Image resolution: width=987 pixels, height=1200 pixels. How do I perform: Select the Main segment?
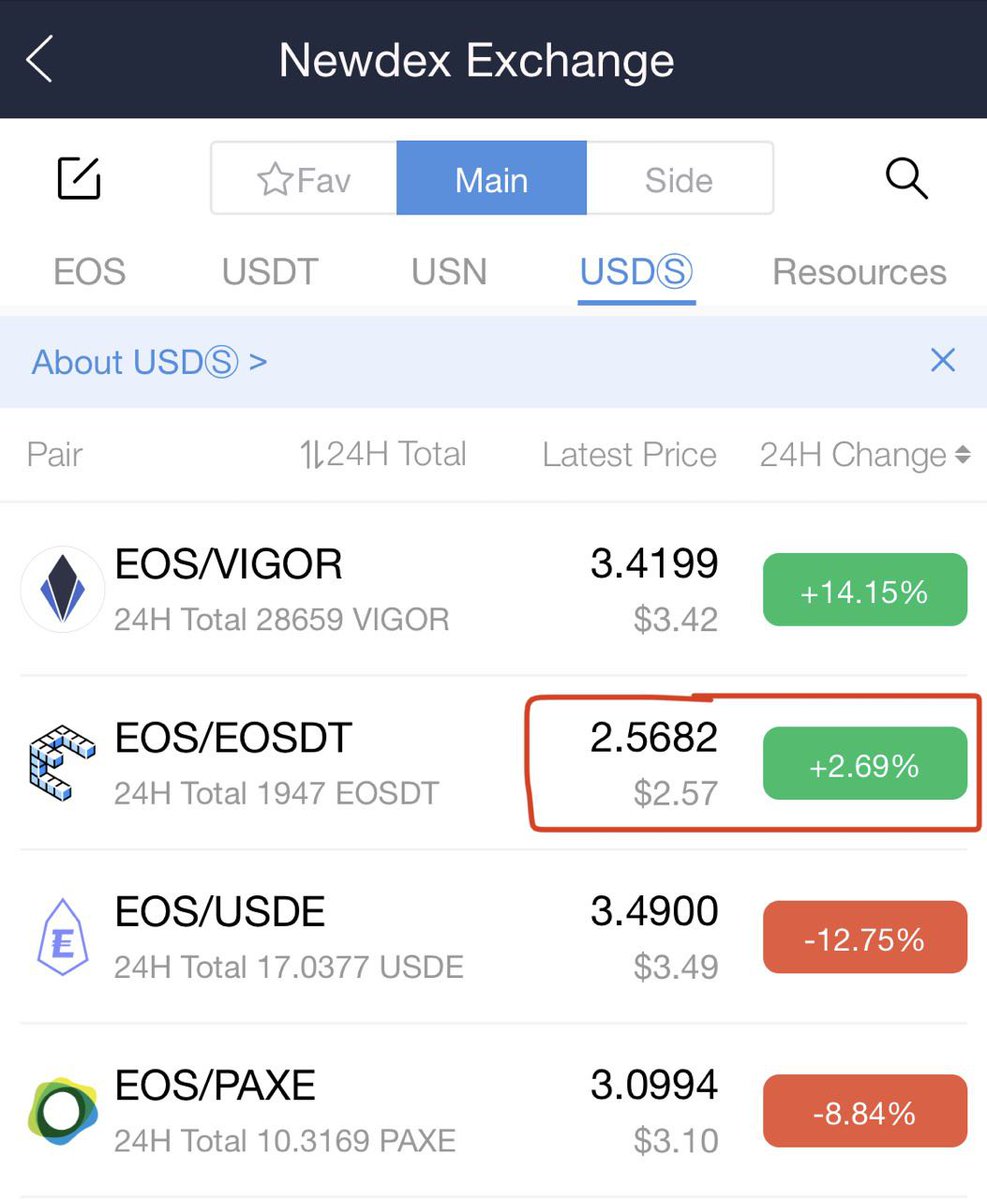click(x=491, y=179)
